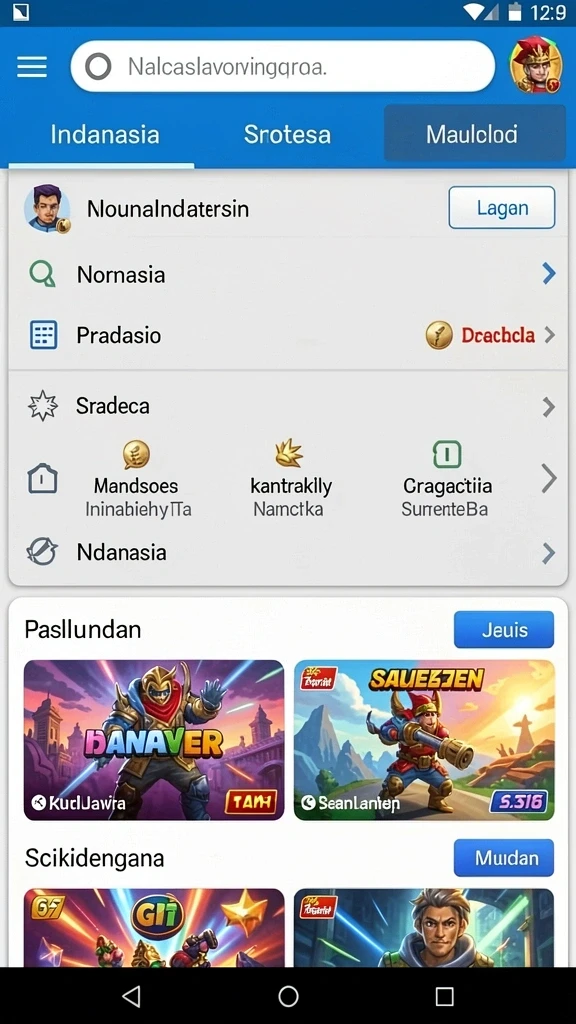Viewport: 576px width, 1024px height.
Task: Open the profile avatar in the top bar
Action: (536, 65)
